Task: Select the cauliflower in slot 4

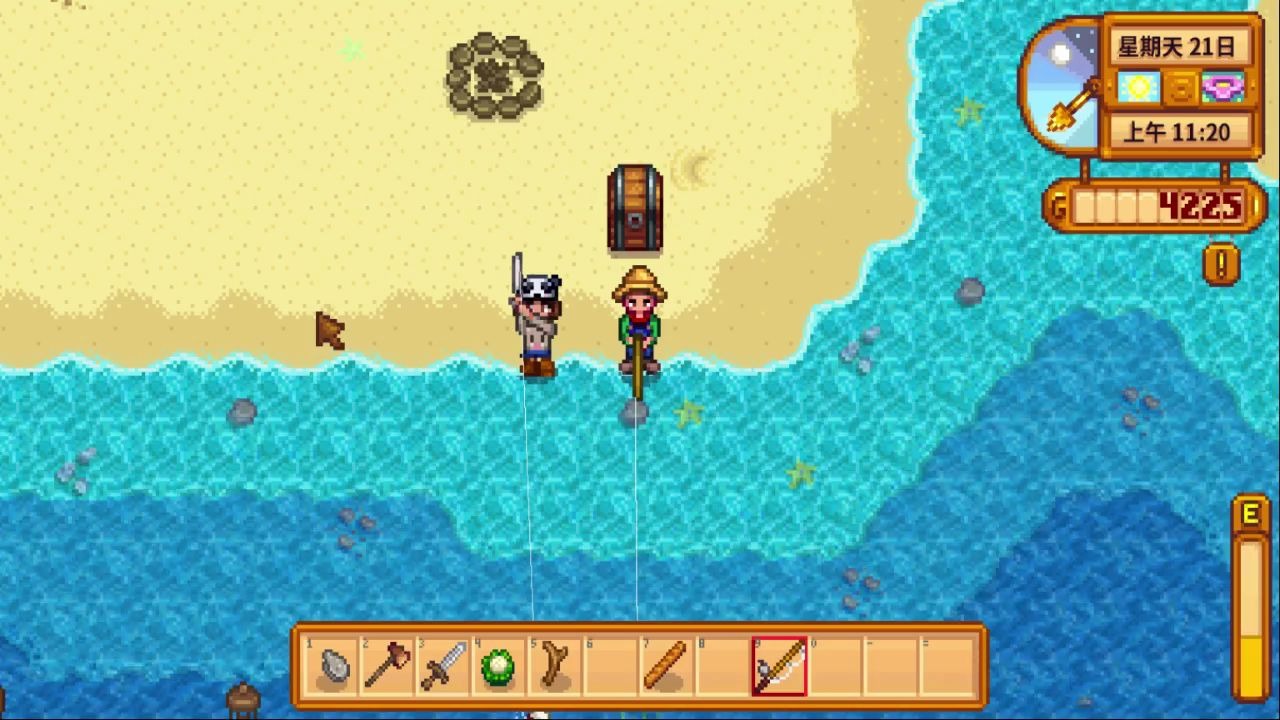Action: click(x=497, y=666)
